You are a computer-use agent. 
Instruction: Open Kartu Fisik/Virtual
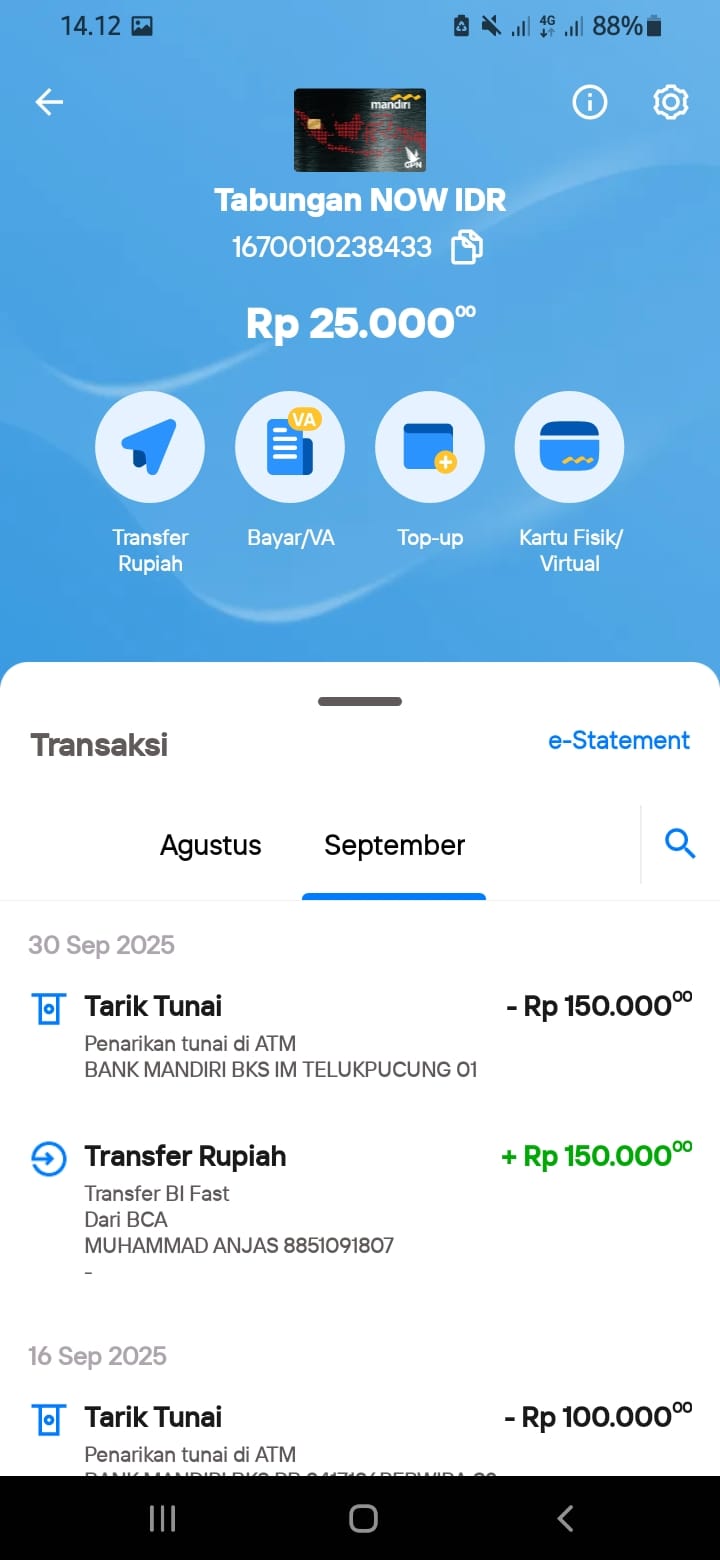click(x=569, y=447)
